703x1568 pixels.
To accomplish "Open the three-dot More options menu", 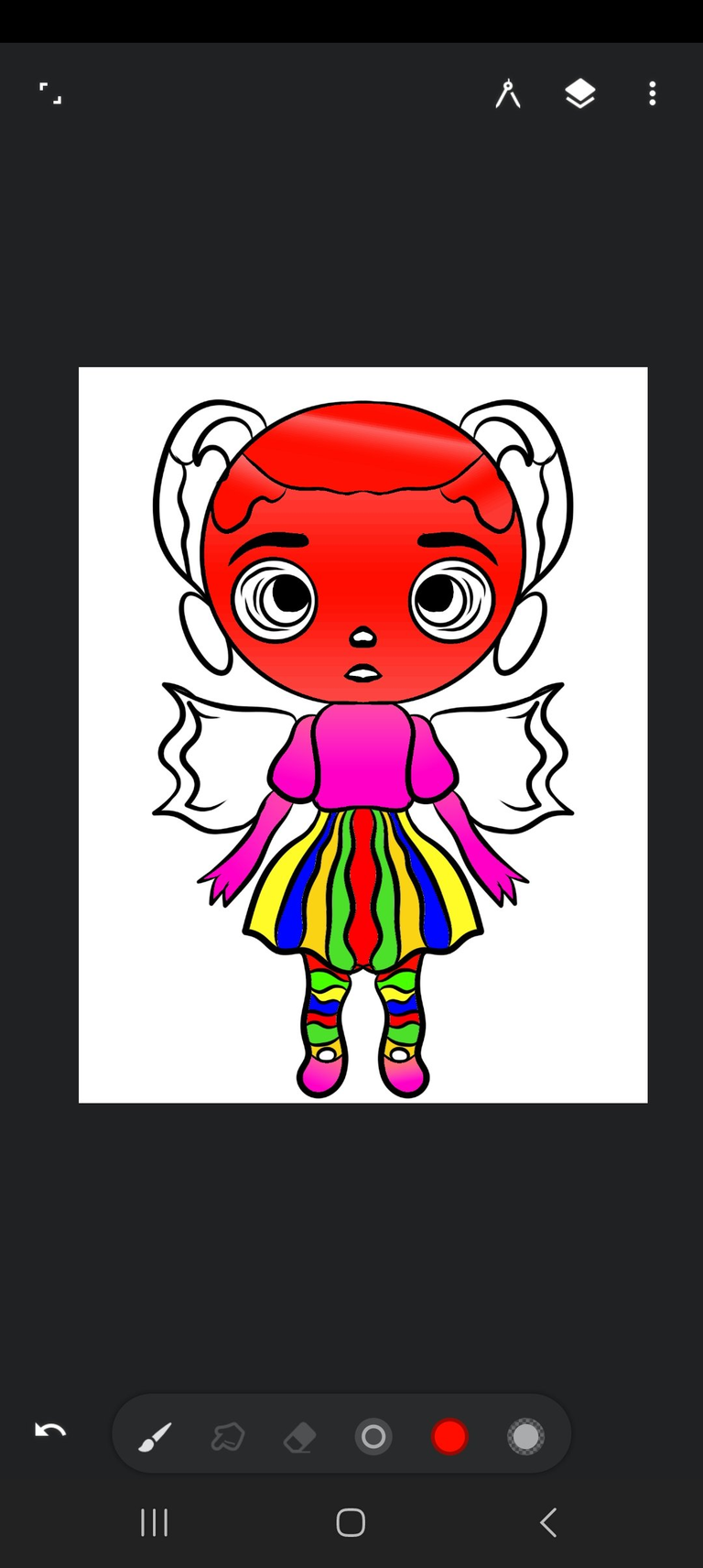I will 652,93.
